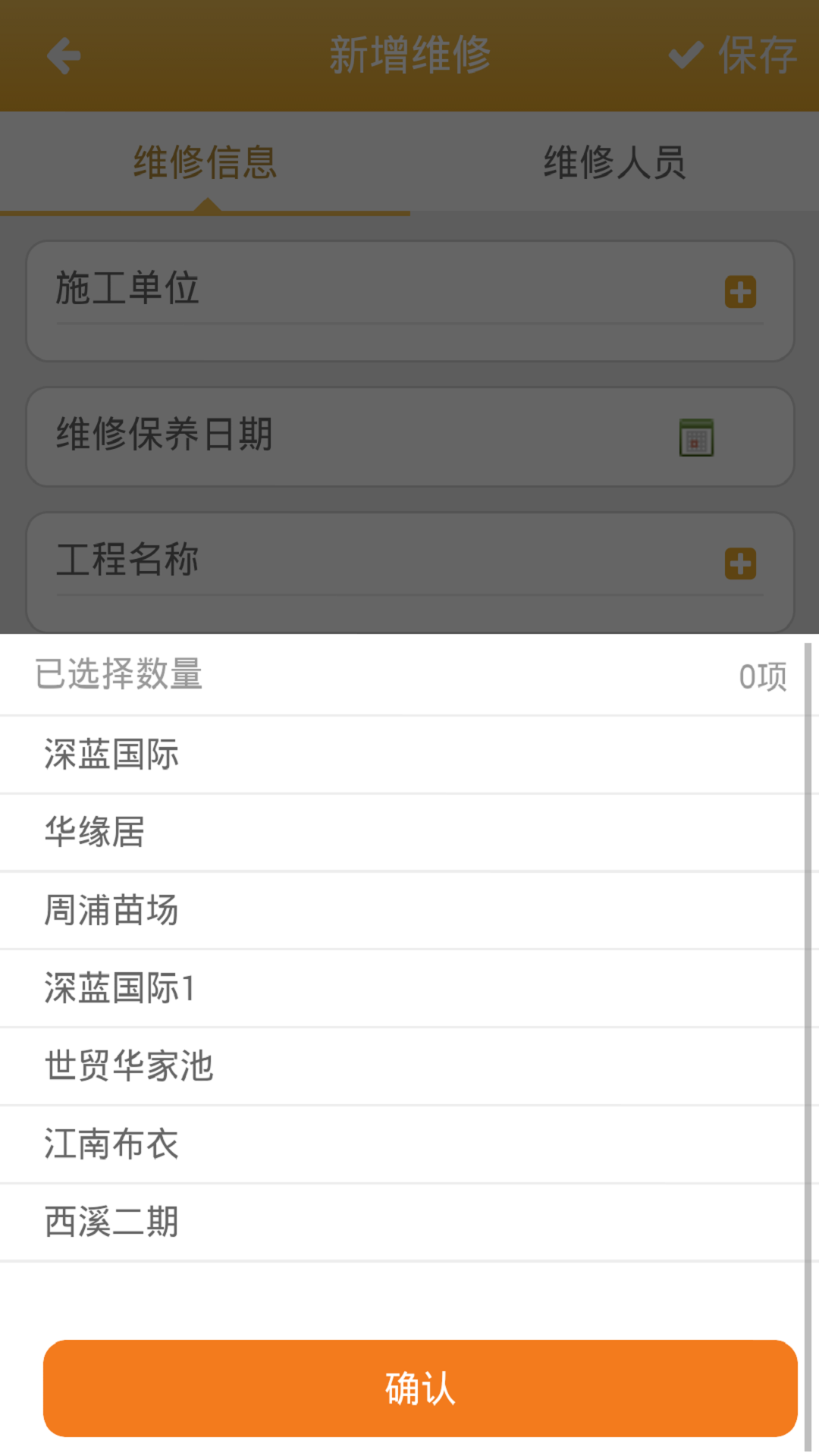Add a 施工单位 with the plus icon
This screenshot has width=819, height=1456.
pyautogui.click(x=740, y=292)
